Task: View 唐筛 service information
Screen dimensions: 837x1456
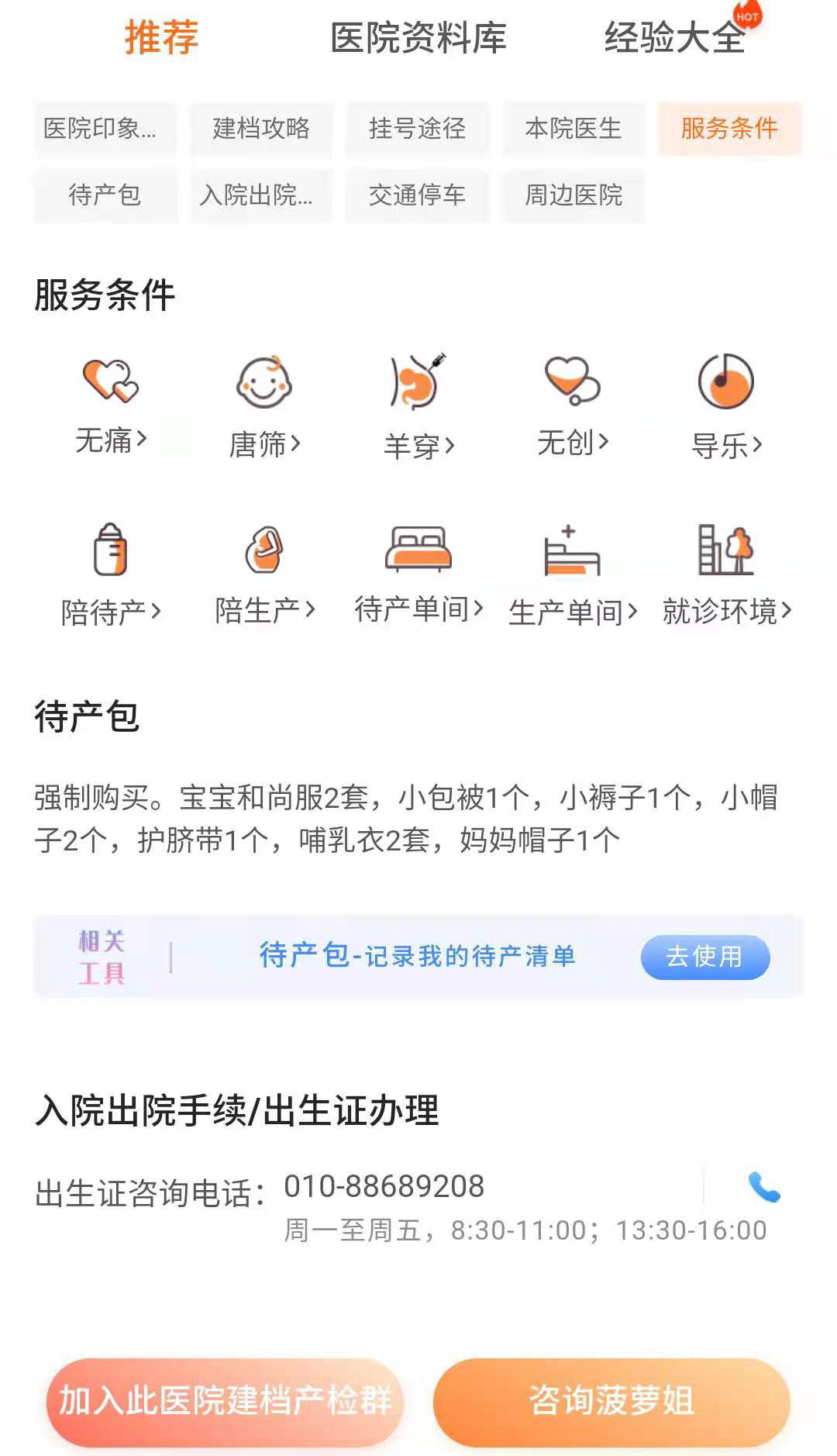Action: point(264,408)
